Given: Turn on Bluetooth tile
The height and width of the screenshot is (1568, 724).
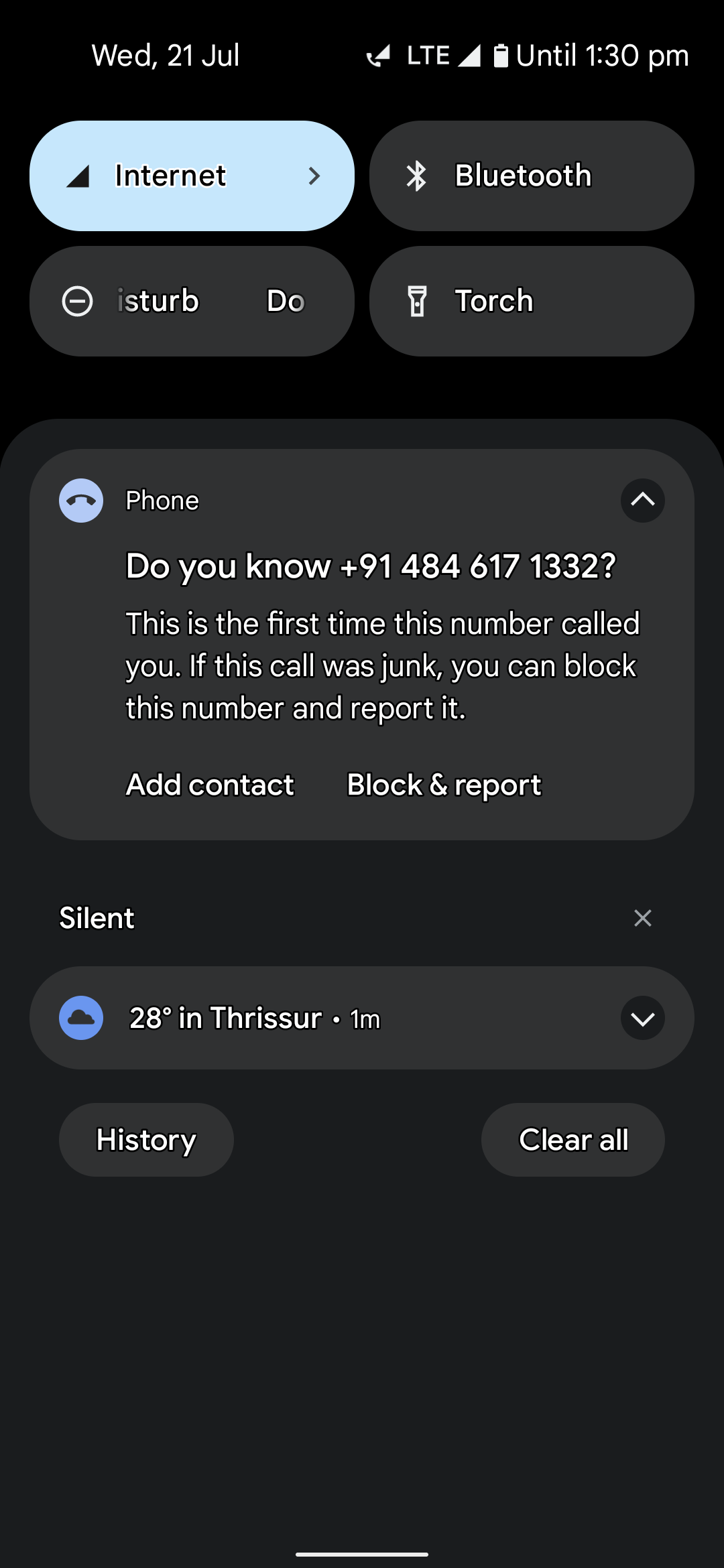Looking at the screenshot, I should (531, 176).
